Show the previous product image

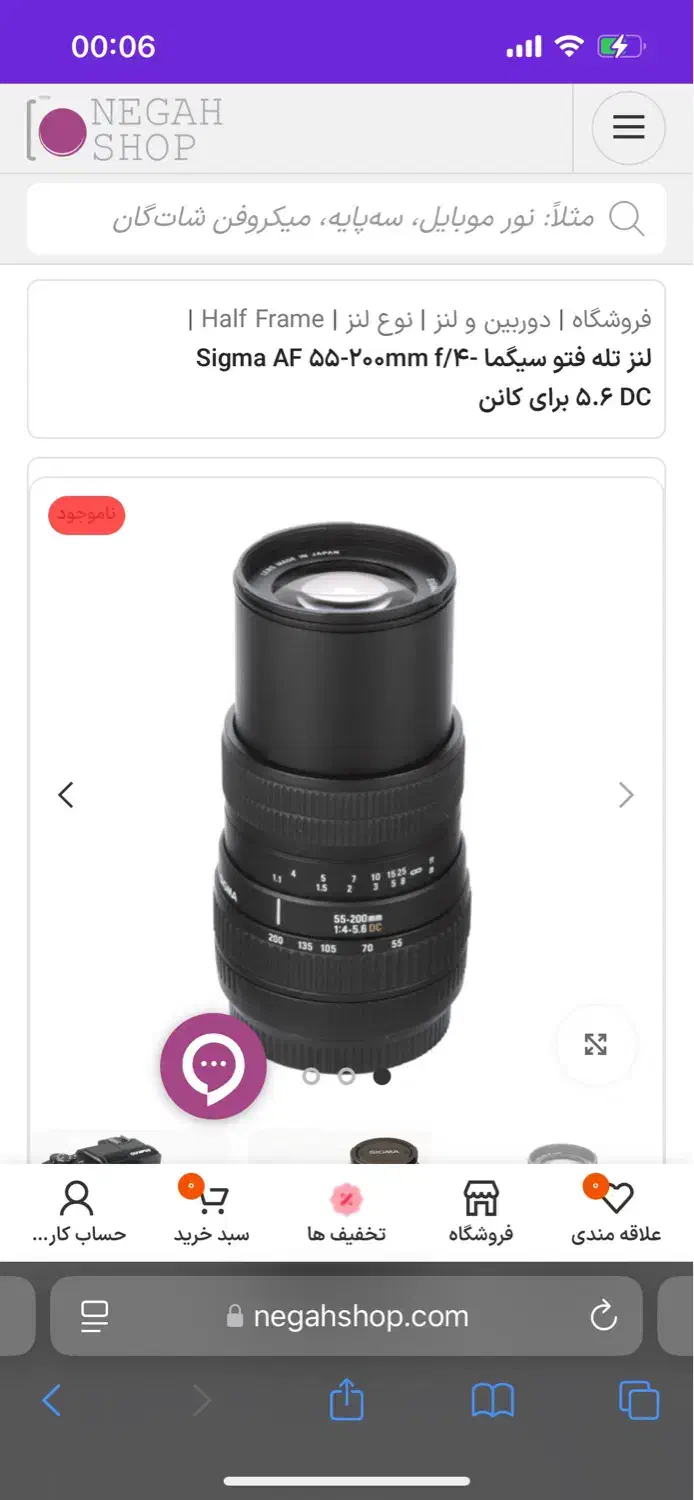click(x=66, y=795)
